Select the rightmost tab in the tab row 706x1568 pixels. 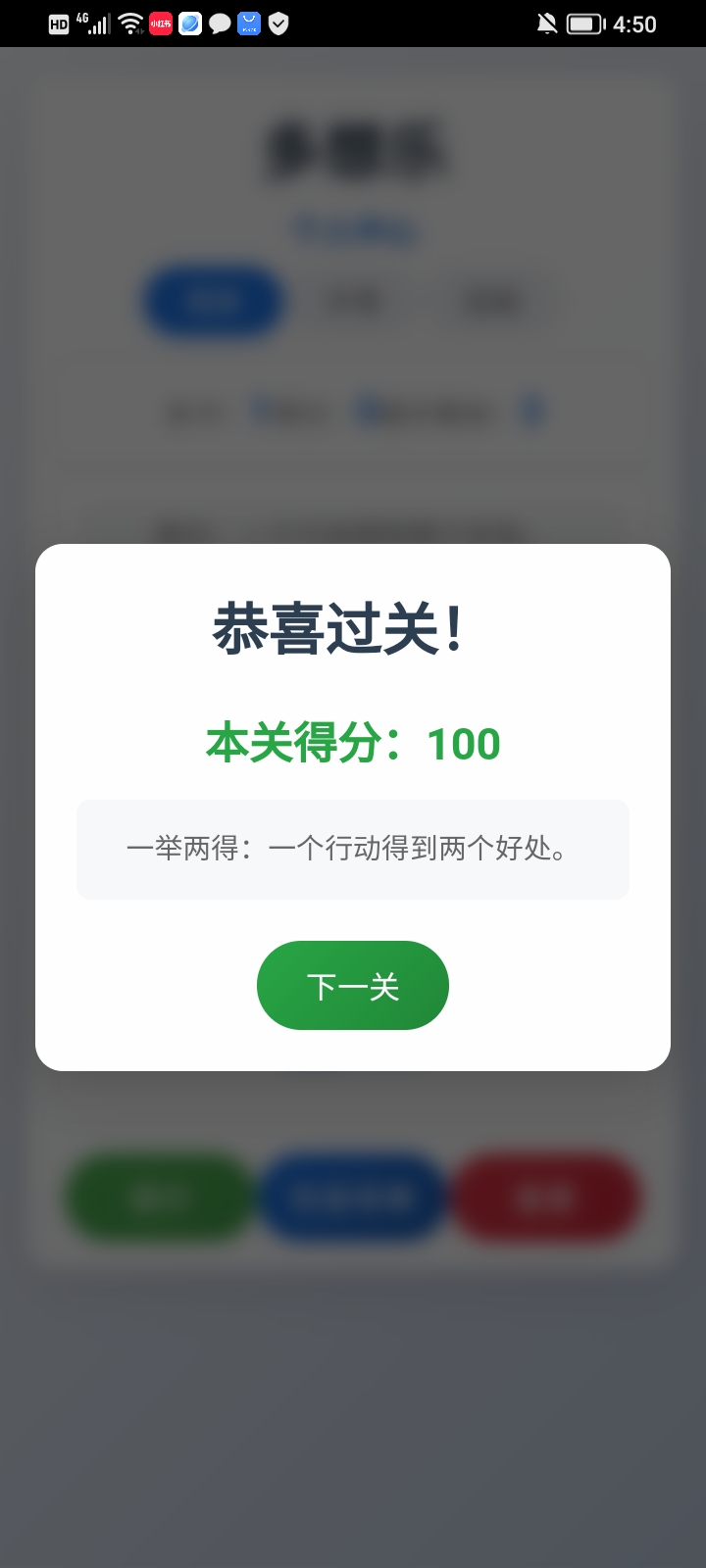click(x=493, y=301)
